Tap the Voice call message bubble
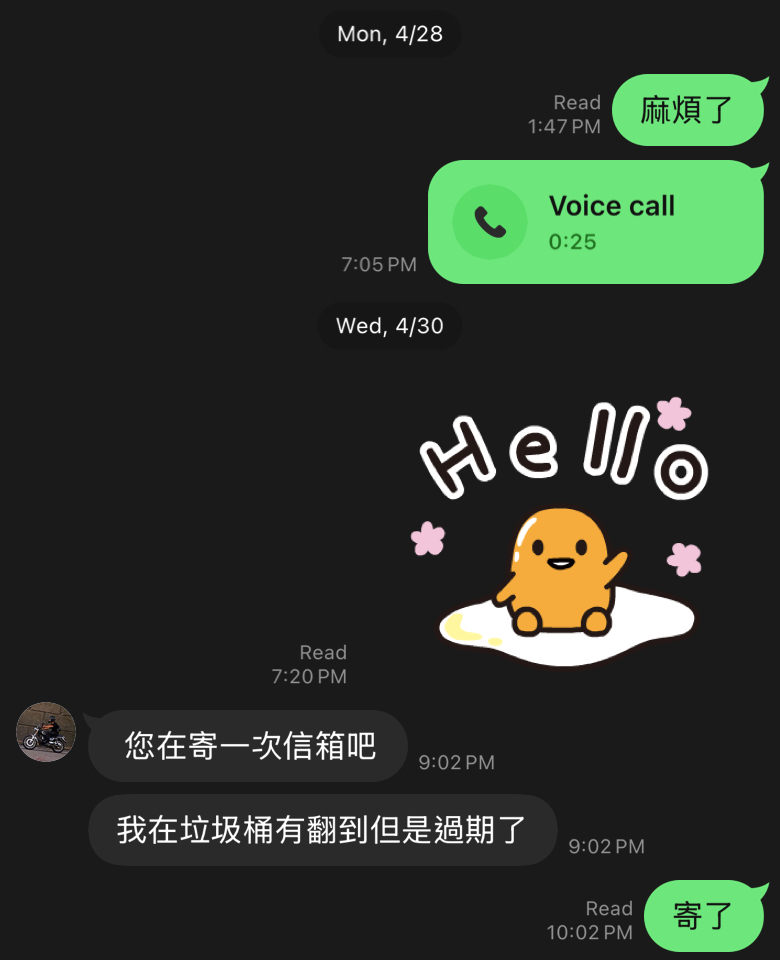 tap(596, 222)
